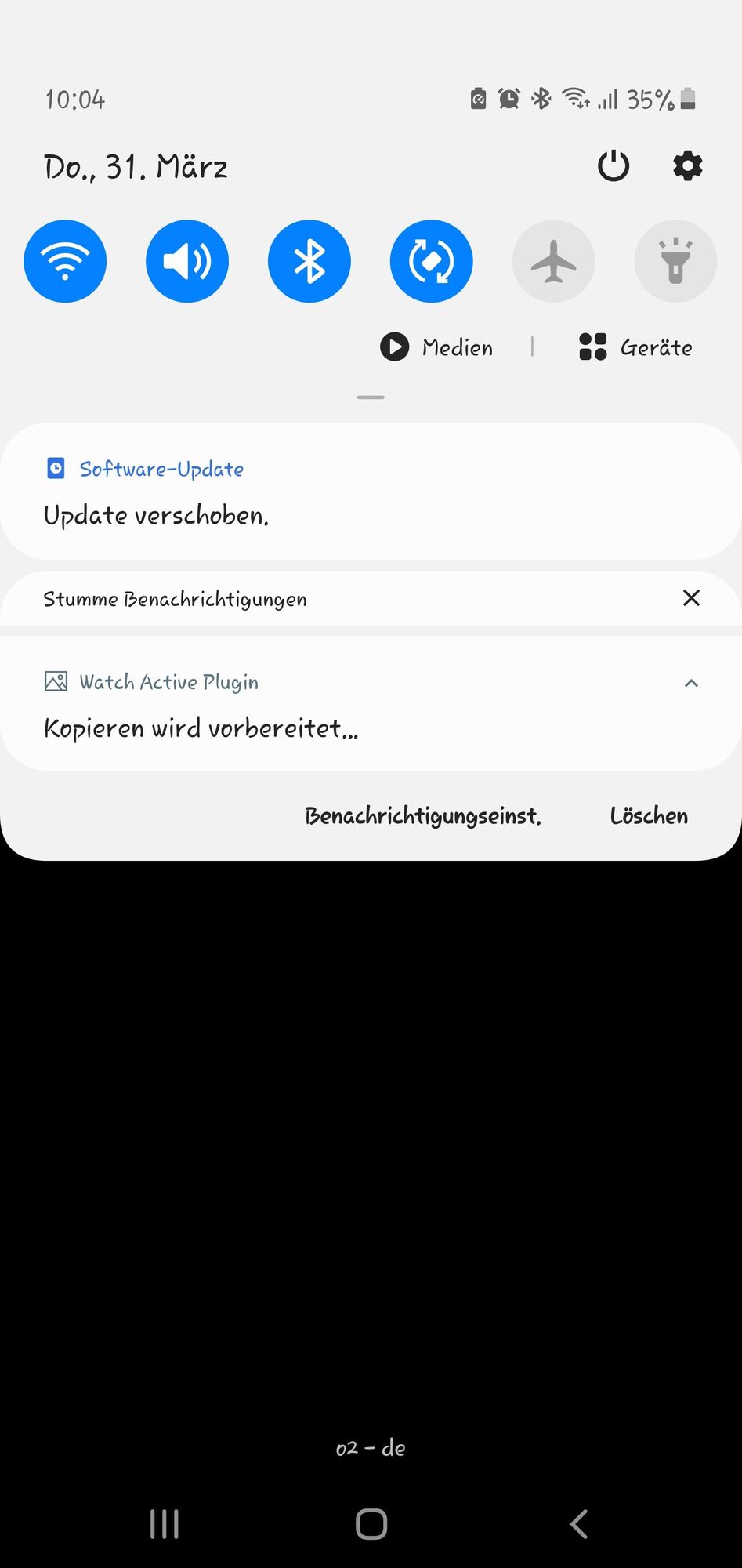Mute sound with the speaker toggle
742x1568 pixels.
click(186, 261)
